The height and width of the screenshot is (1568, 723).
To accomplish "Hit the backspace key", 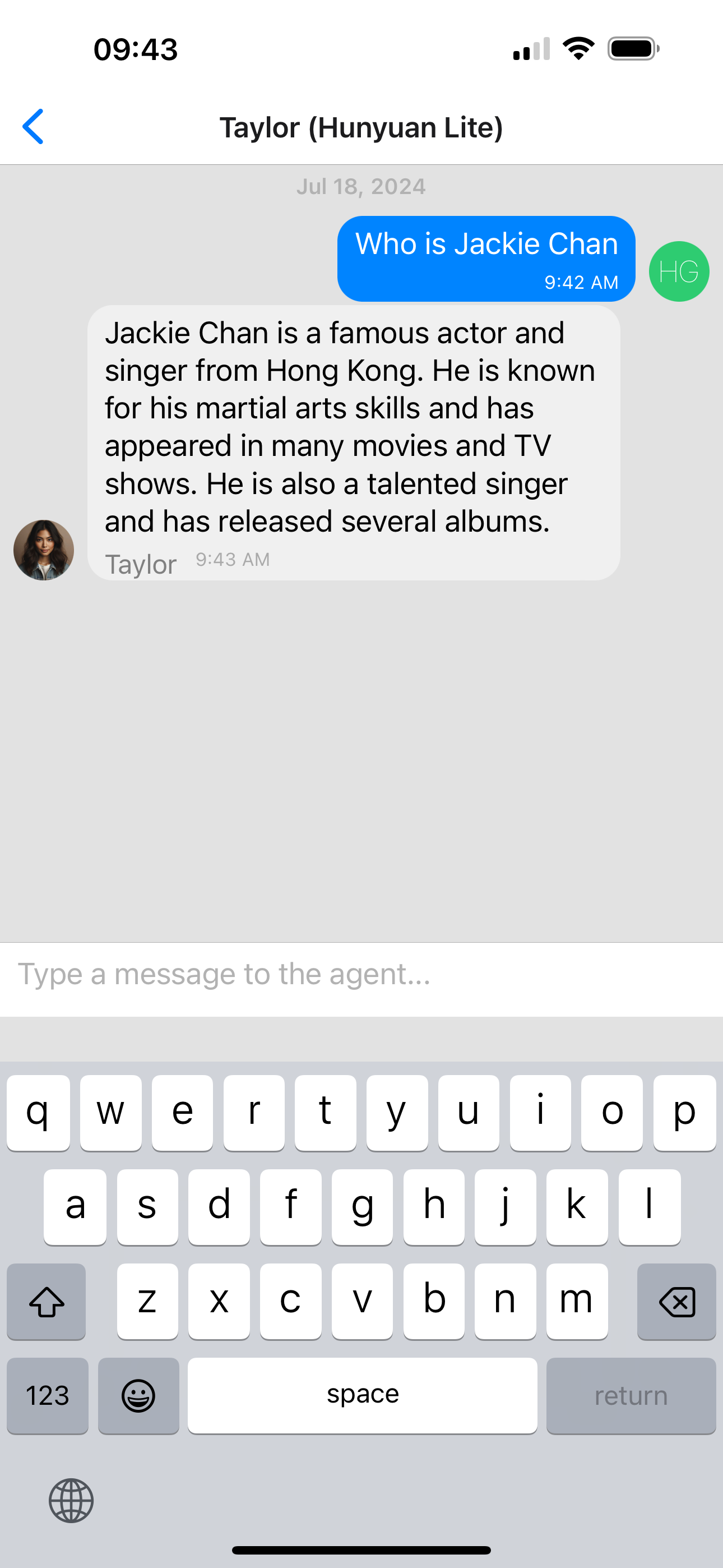I will pyautogui.click(x=676, y=1302).
